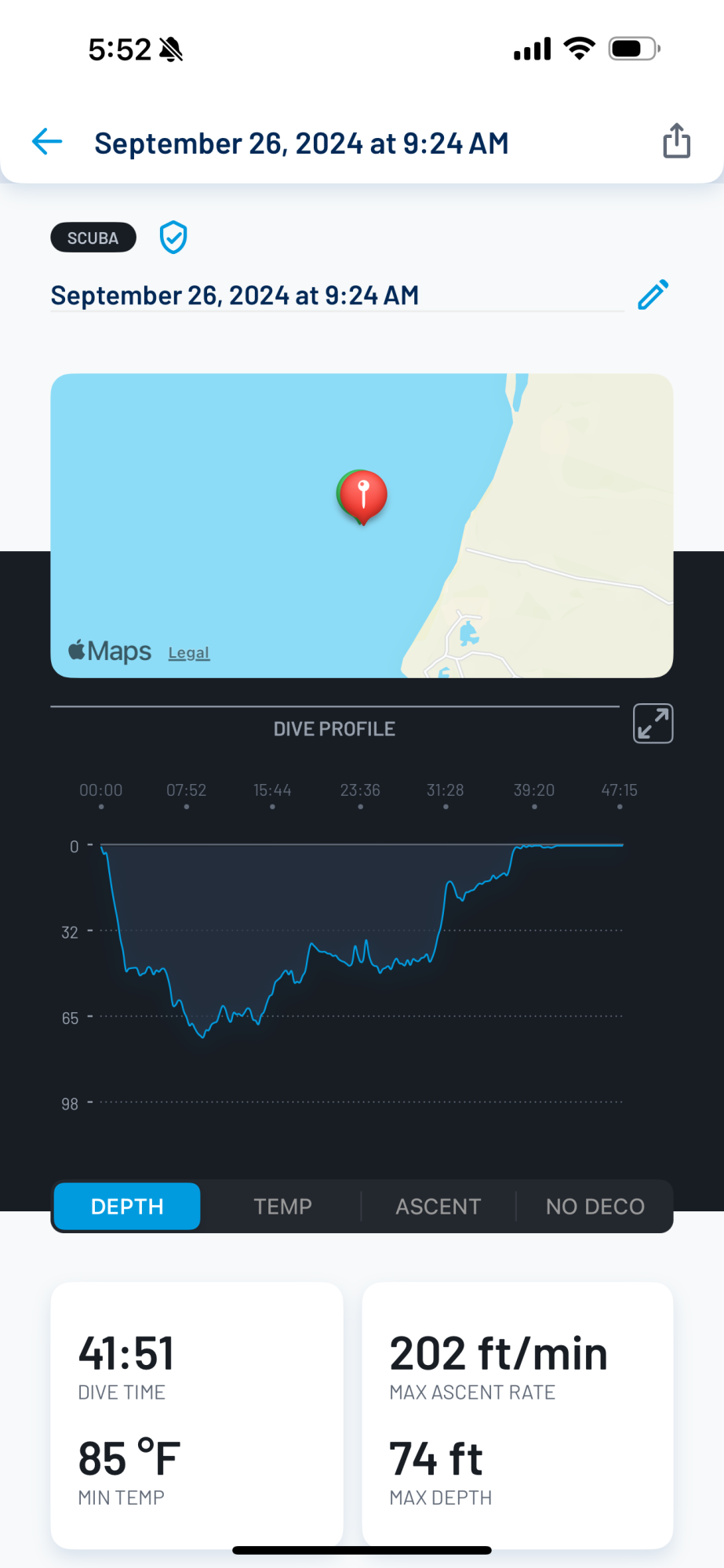Open the Apple Maps Legal link
724x1568 pixels.
[189, 652]
